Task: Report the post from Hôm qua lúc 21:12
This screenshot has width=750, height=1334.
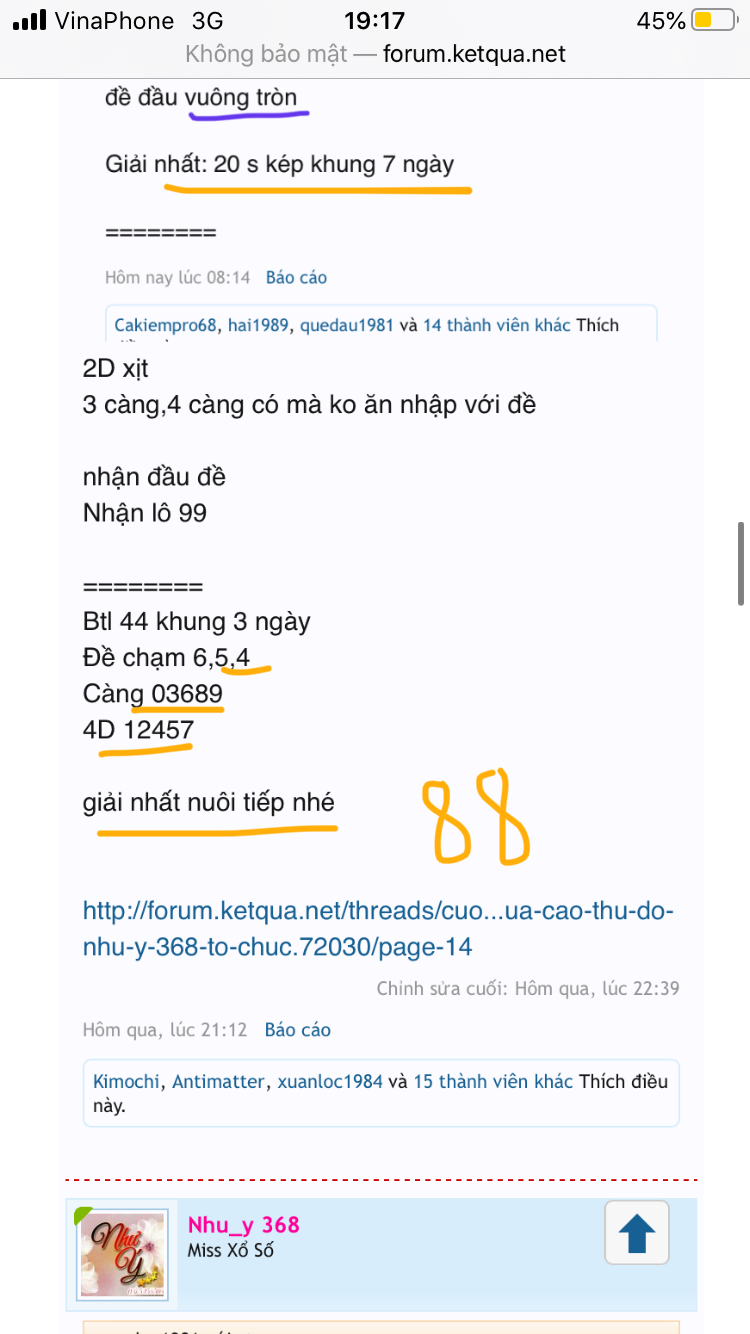Action: [297, 1030]
